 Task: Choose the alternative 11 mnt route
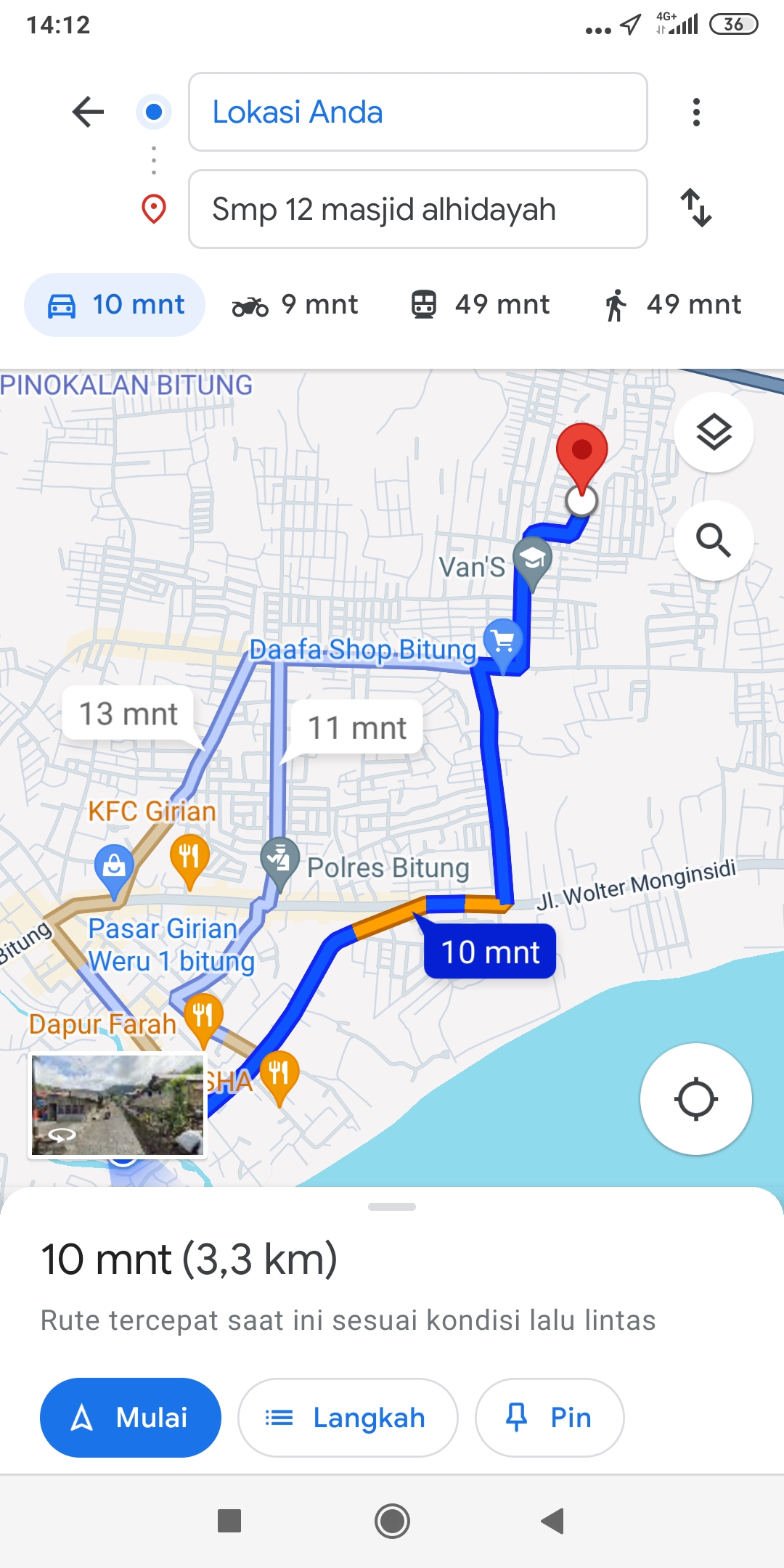(357, 727)
